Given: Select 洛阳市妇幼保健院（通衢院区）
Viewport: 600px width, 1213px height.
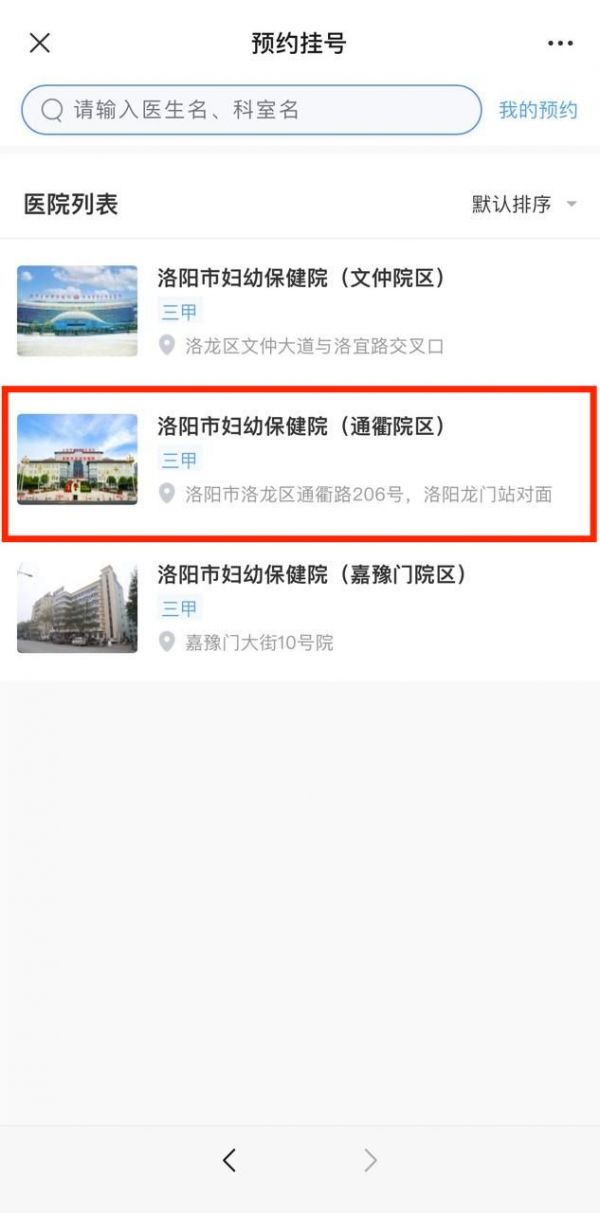Looking at the screenshot, I should (x=300, y=460).
